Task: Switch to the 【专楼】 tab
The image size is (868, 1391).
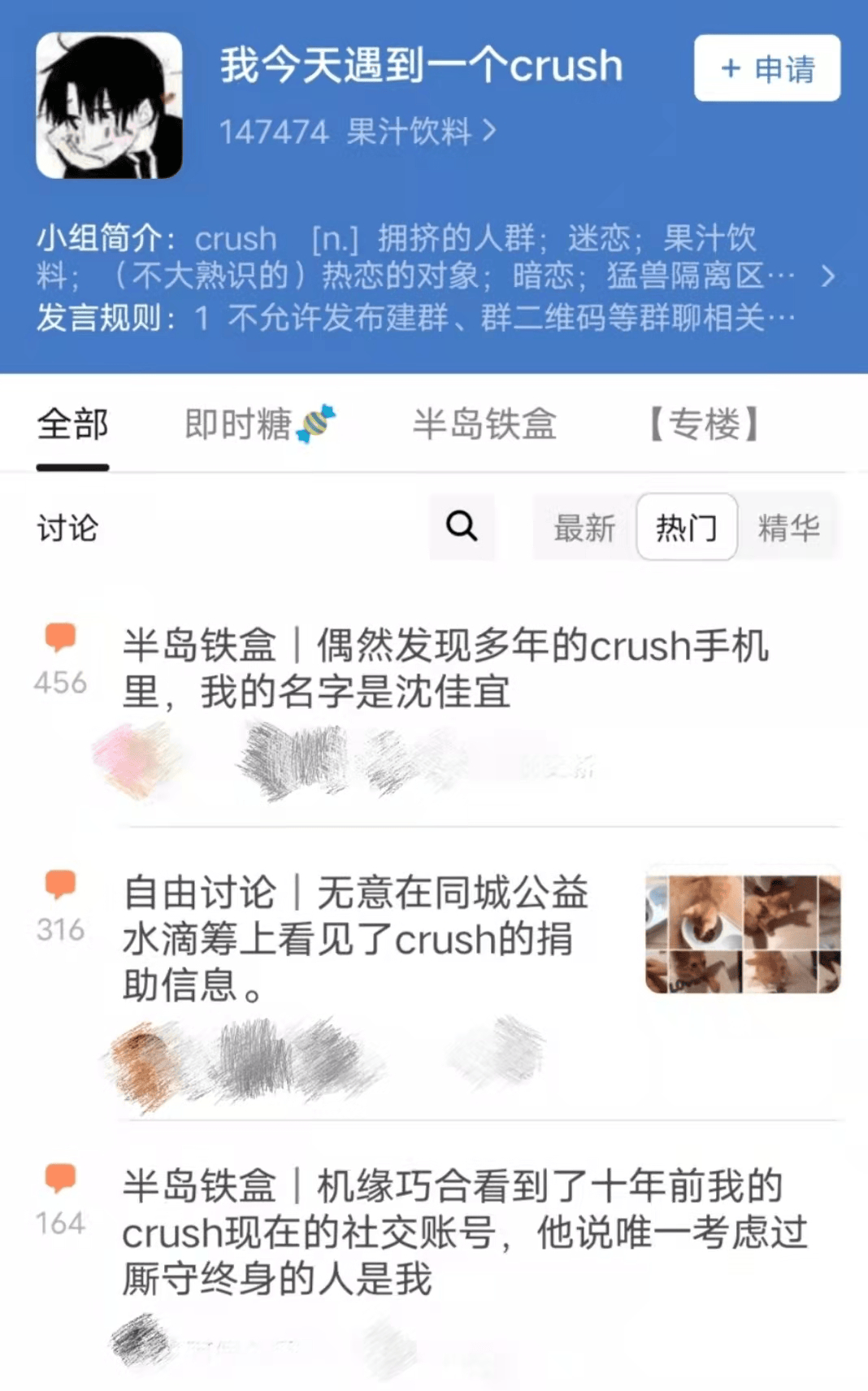Action: (704, 424)
